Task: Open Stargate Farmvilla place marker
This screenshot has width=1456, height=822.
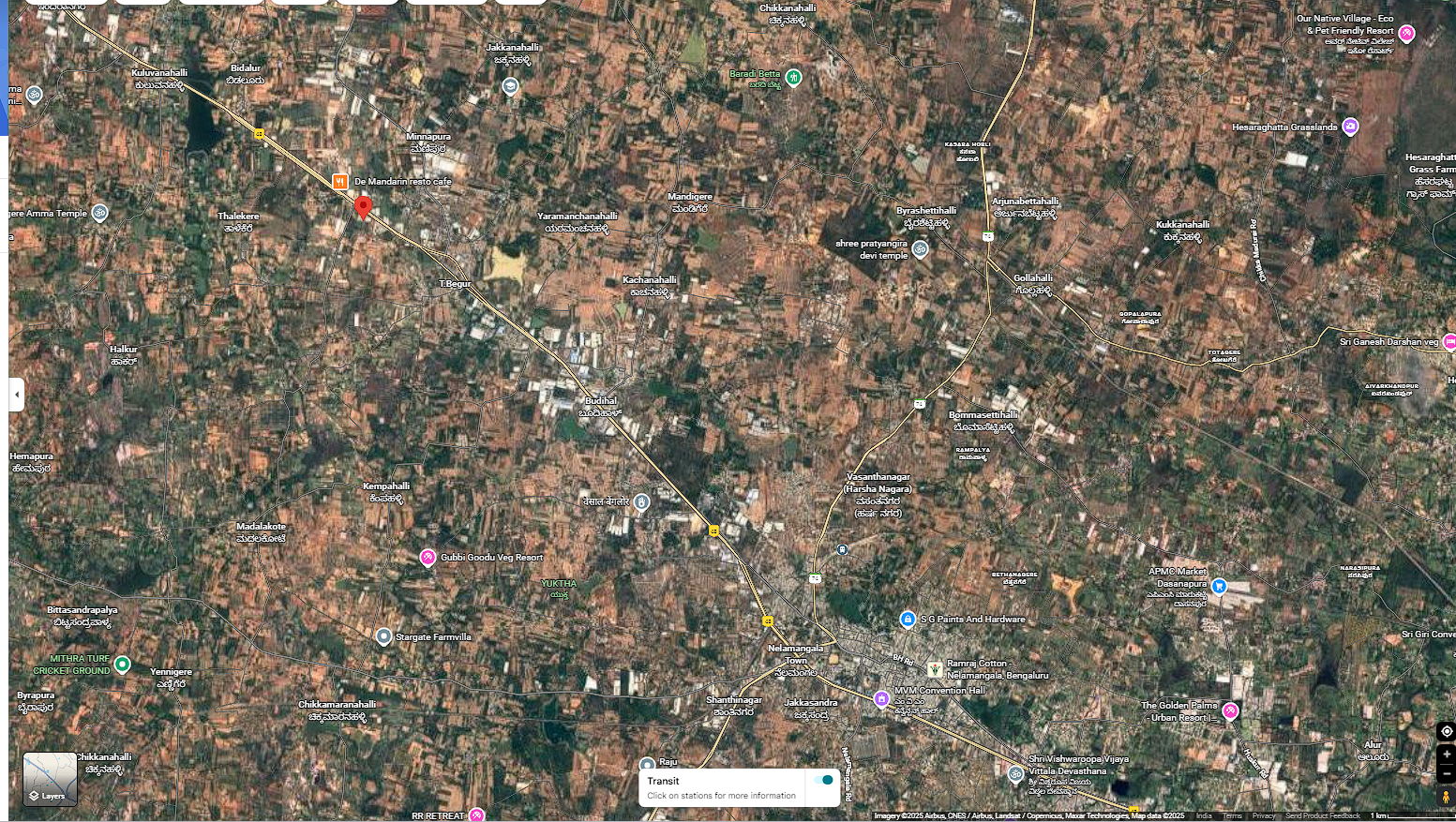Action: click(x=383, y=636)
